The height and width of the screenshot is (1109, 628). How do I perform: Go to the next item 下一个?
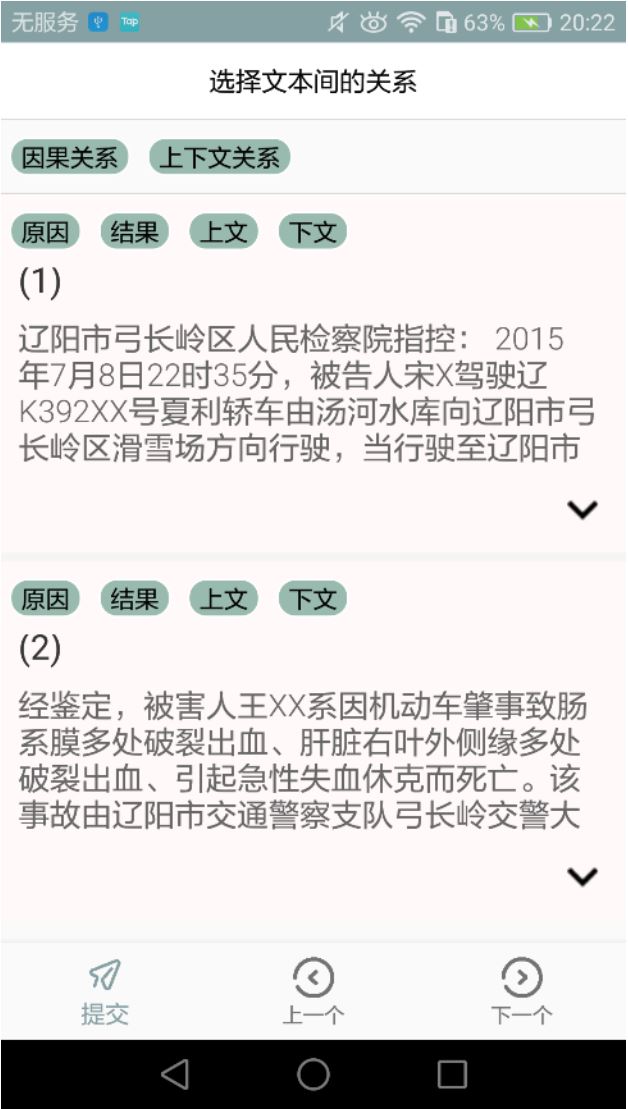[521, 991]
